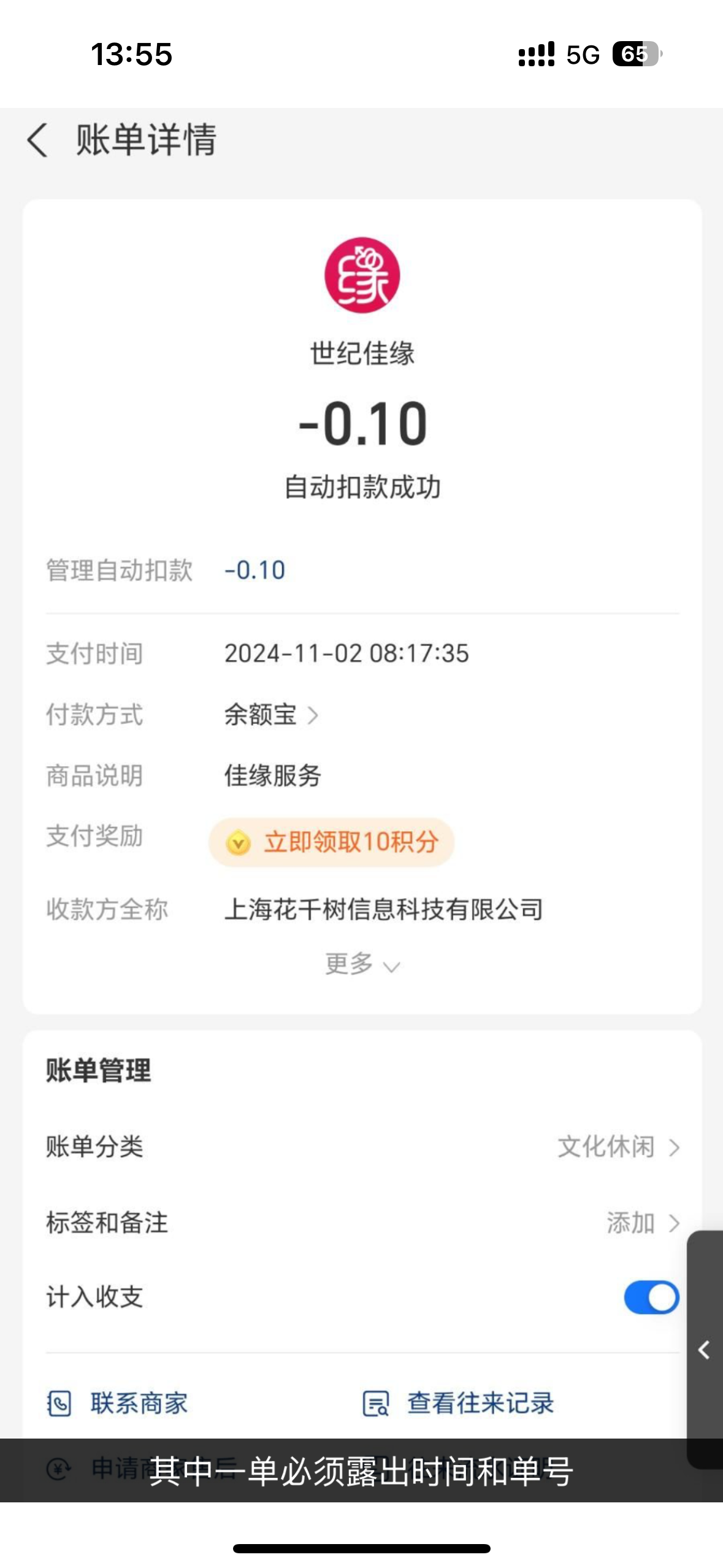The width and height of the screenshot is (723, 1568).
Task: Expand the side floating panel arrow
Action: (x=705, y=1350)
